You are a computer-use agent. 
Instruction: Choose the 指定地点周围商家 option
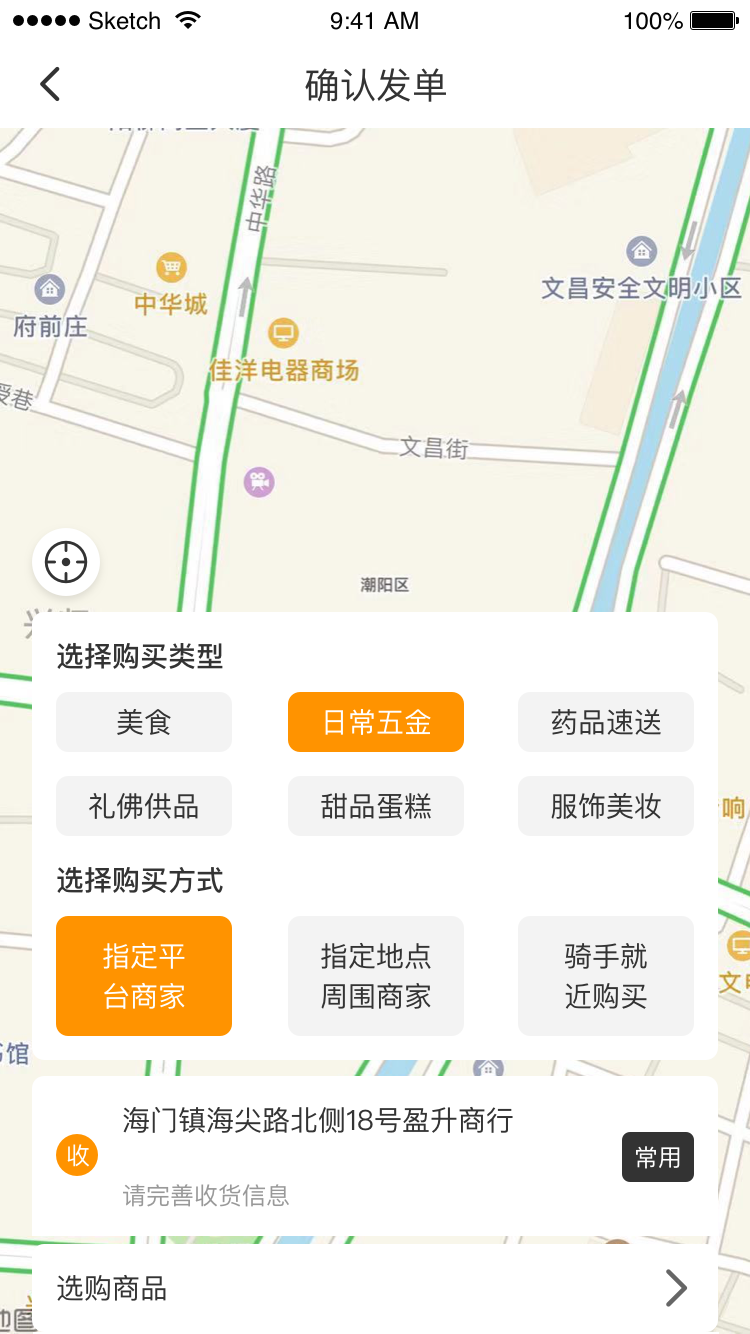pyautogui.click(x=375, y=975)
